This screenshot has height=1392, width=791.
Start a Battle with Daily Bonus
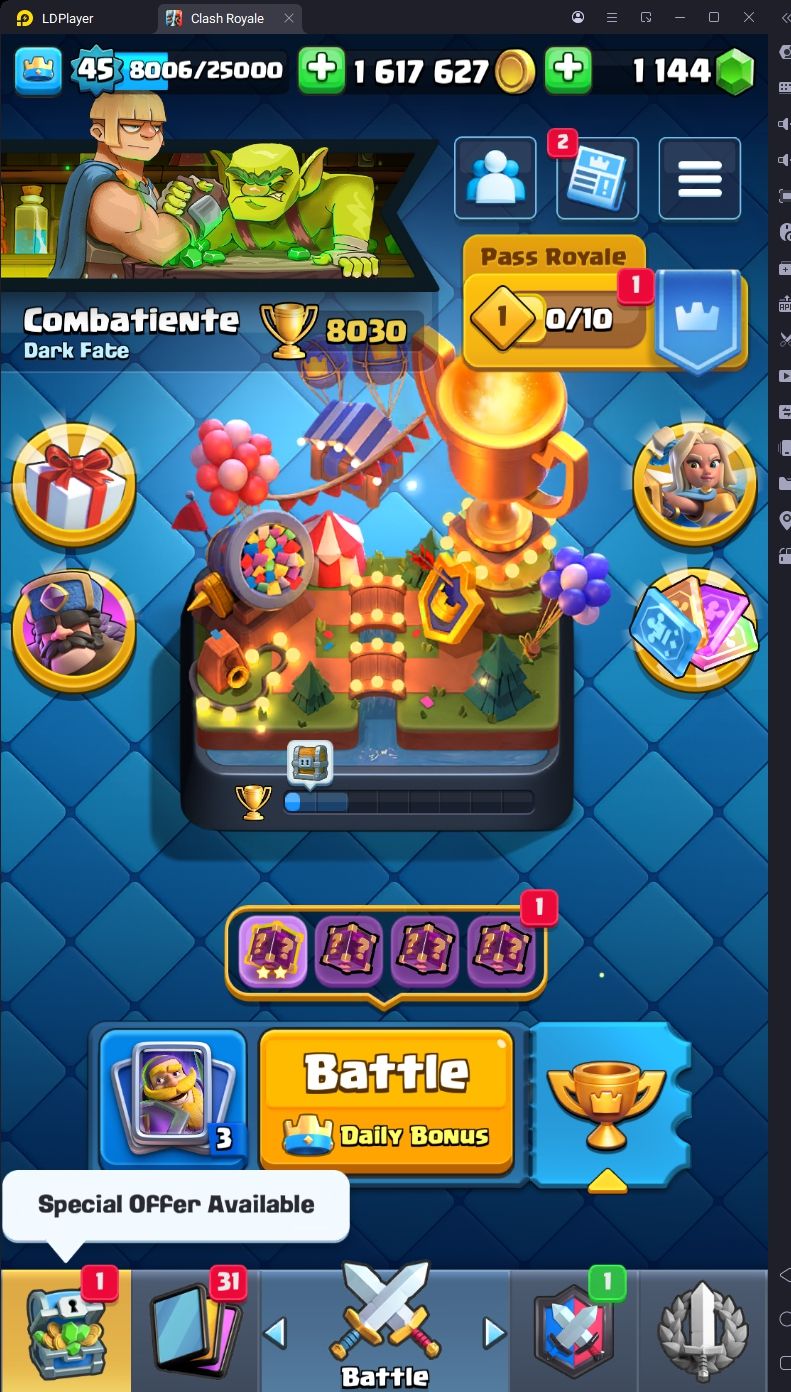pyautogui.click(x=386, y=1097)
